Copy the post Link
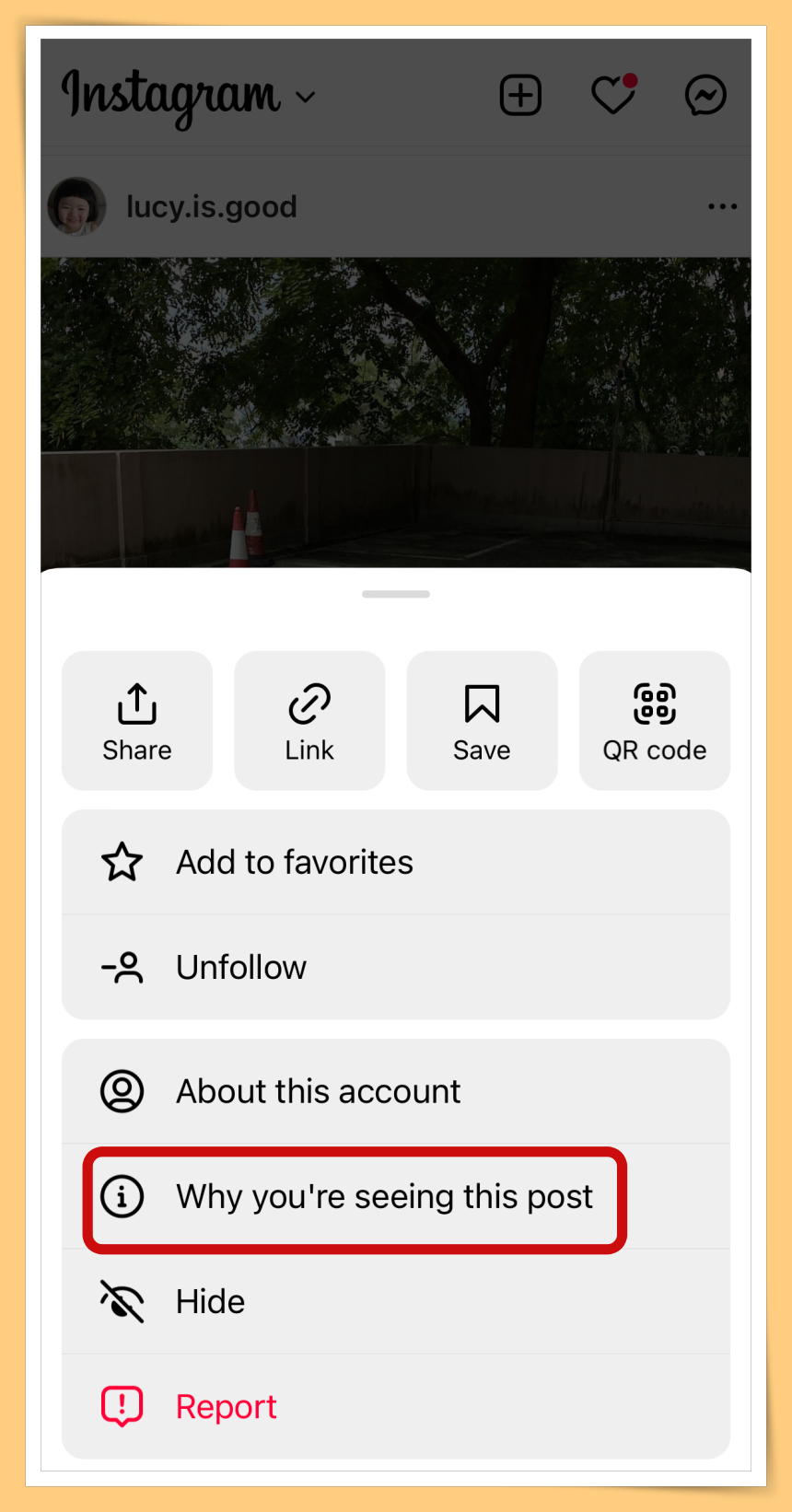Image resolution: width=792 pixels, height=1512 pixels. [x=309, y=721]
